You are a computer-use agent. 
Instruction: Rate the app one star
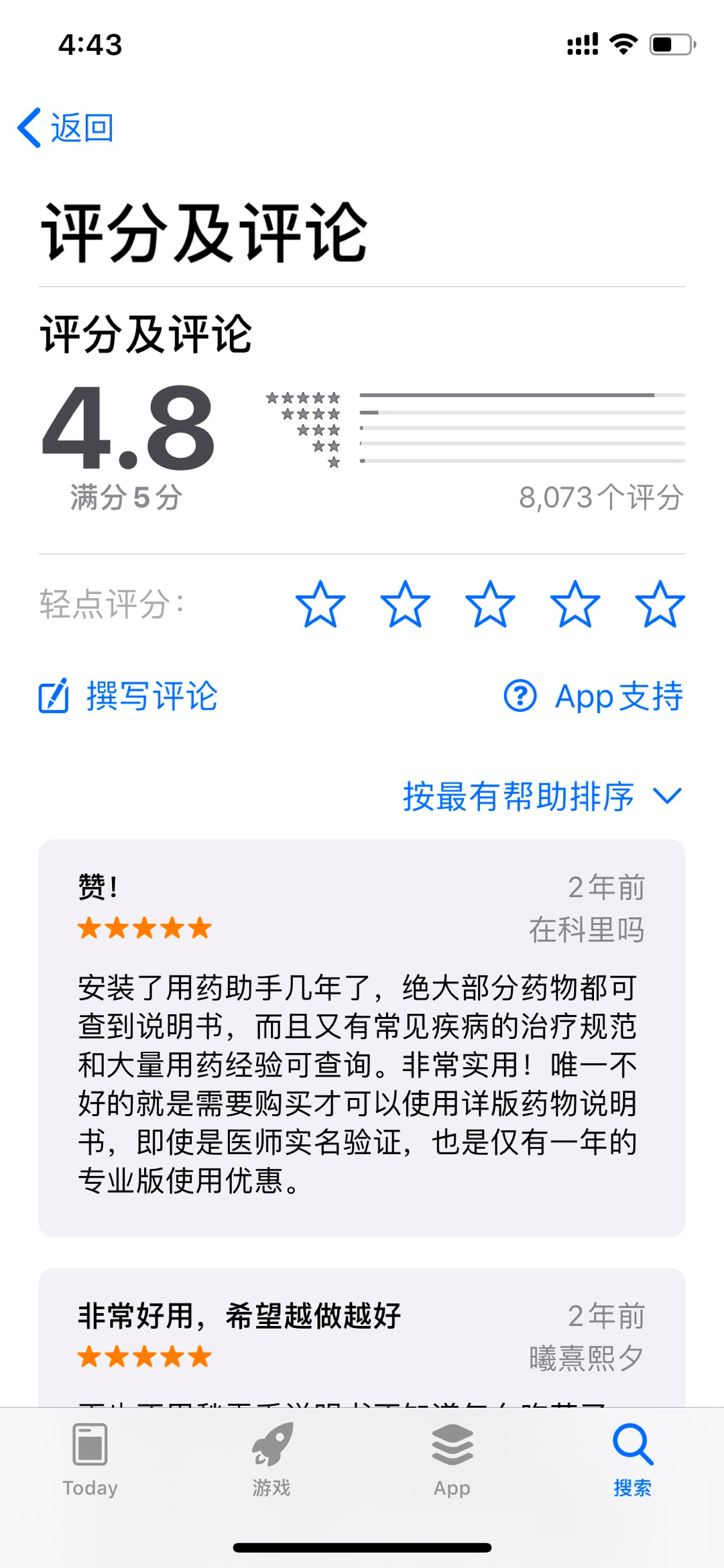[320, 604]
